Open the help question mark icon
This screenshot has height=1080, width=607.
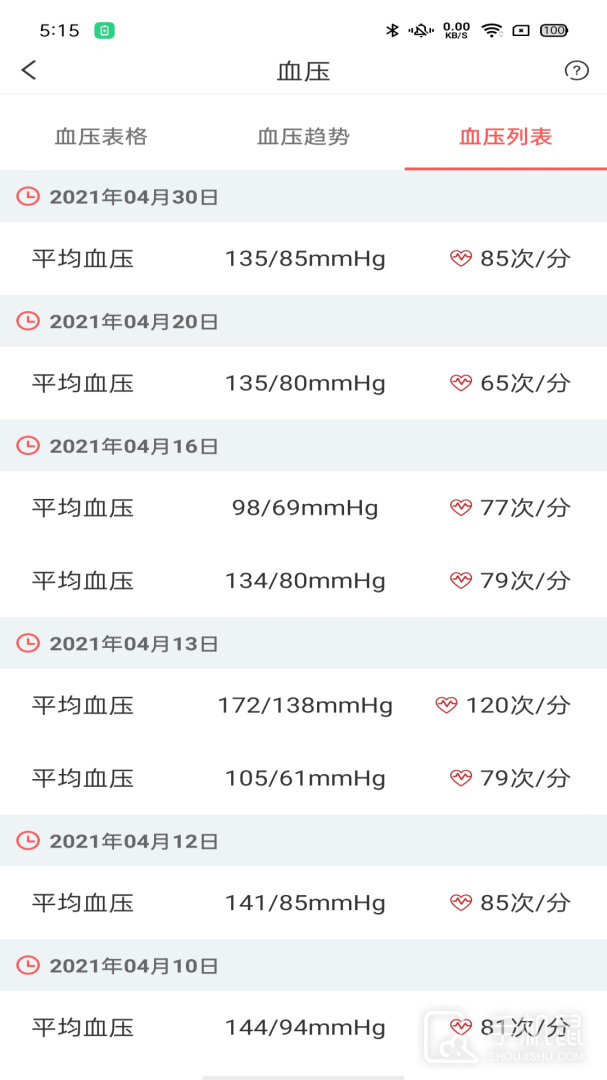(x=576, y=70)
